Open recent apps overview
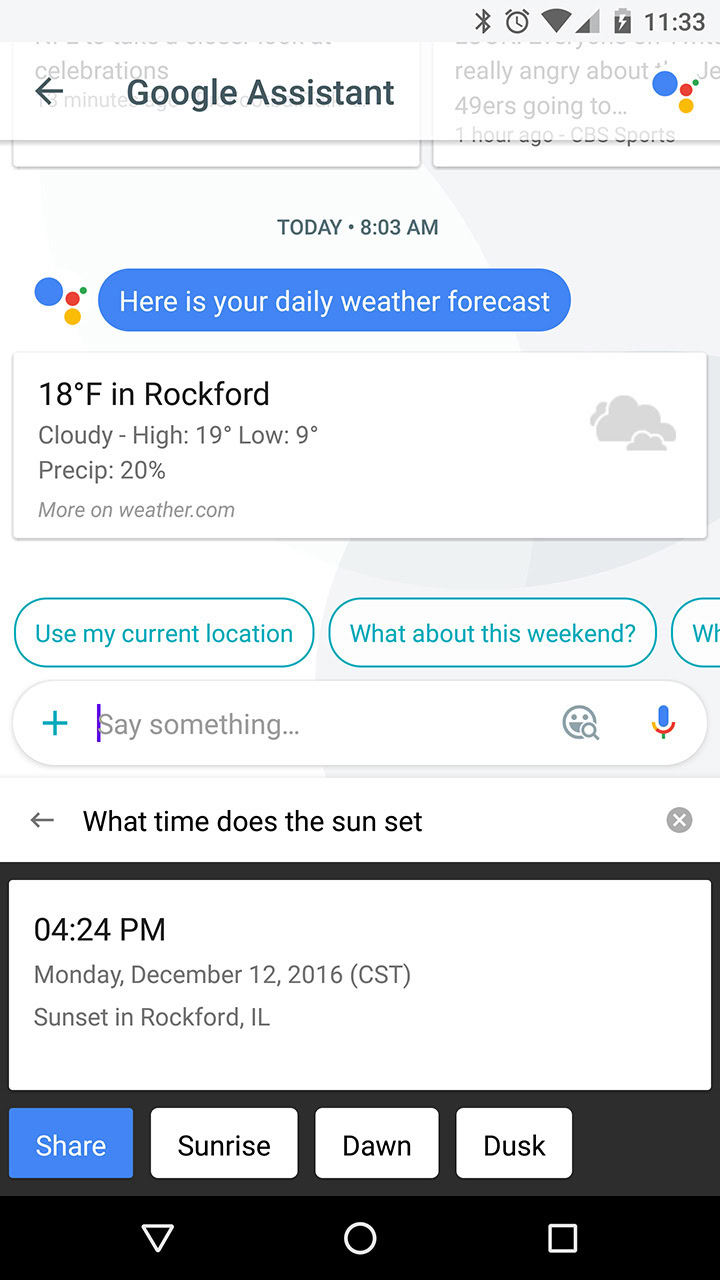 pos(562,1238)
